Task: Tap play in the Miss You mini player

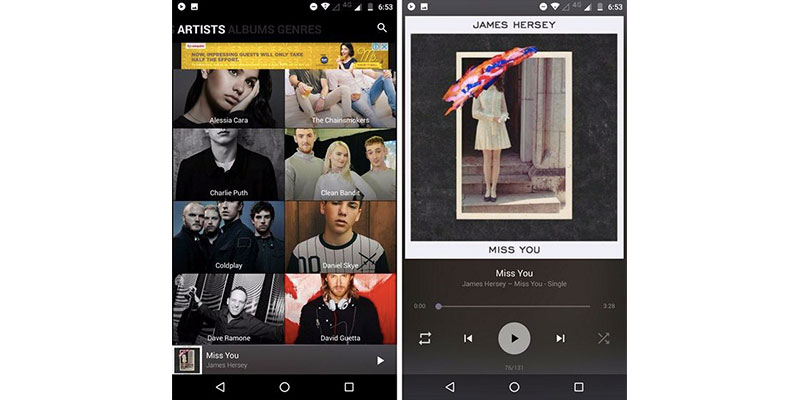Action: click(380, 360)
